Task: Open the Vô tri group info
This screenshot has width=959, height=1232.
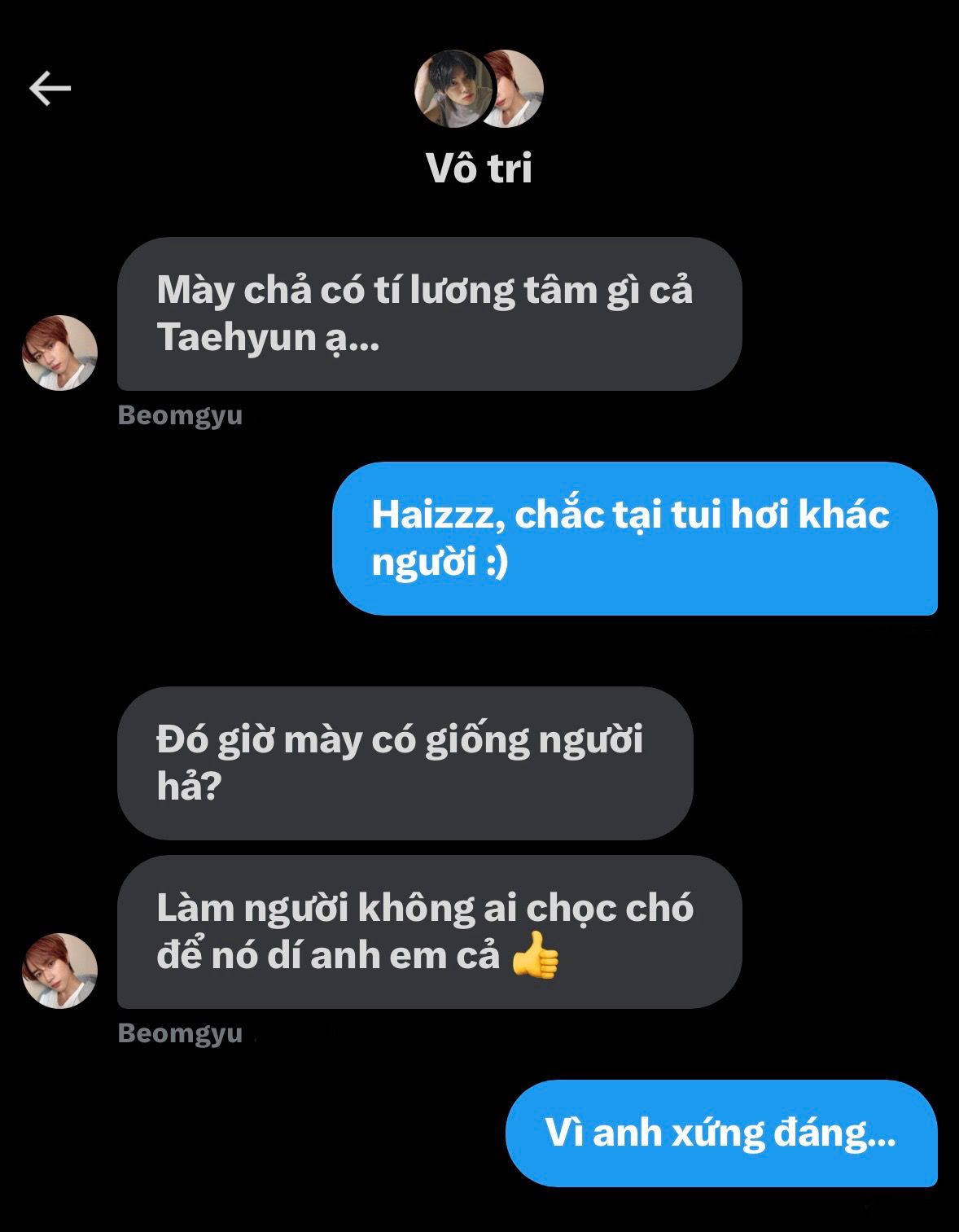Action: (479, 168)
